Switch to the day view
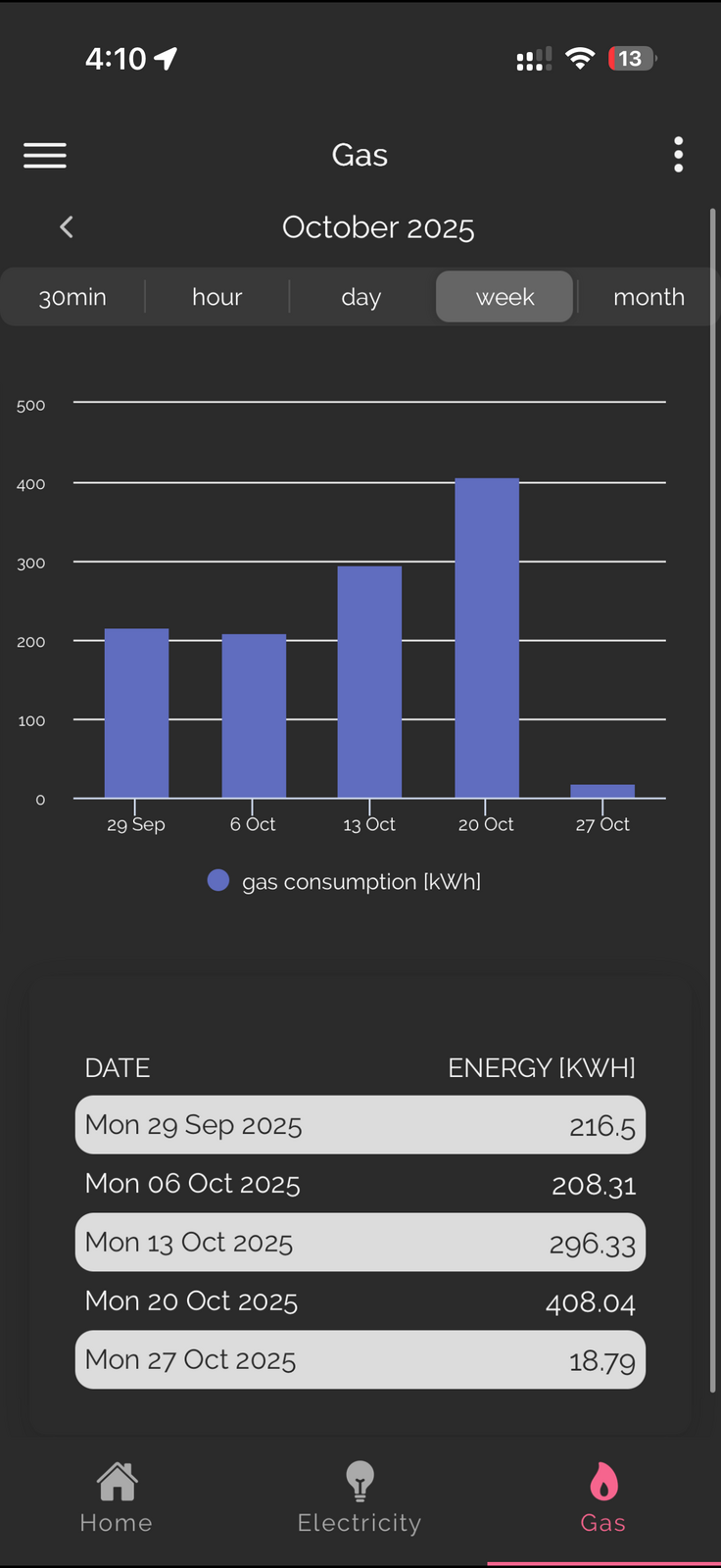The height and width of the screenshot is (1568, 721). pyautogui.click(x=360, y=297)
